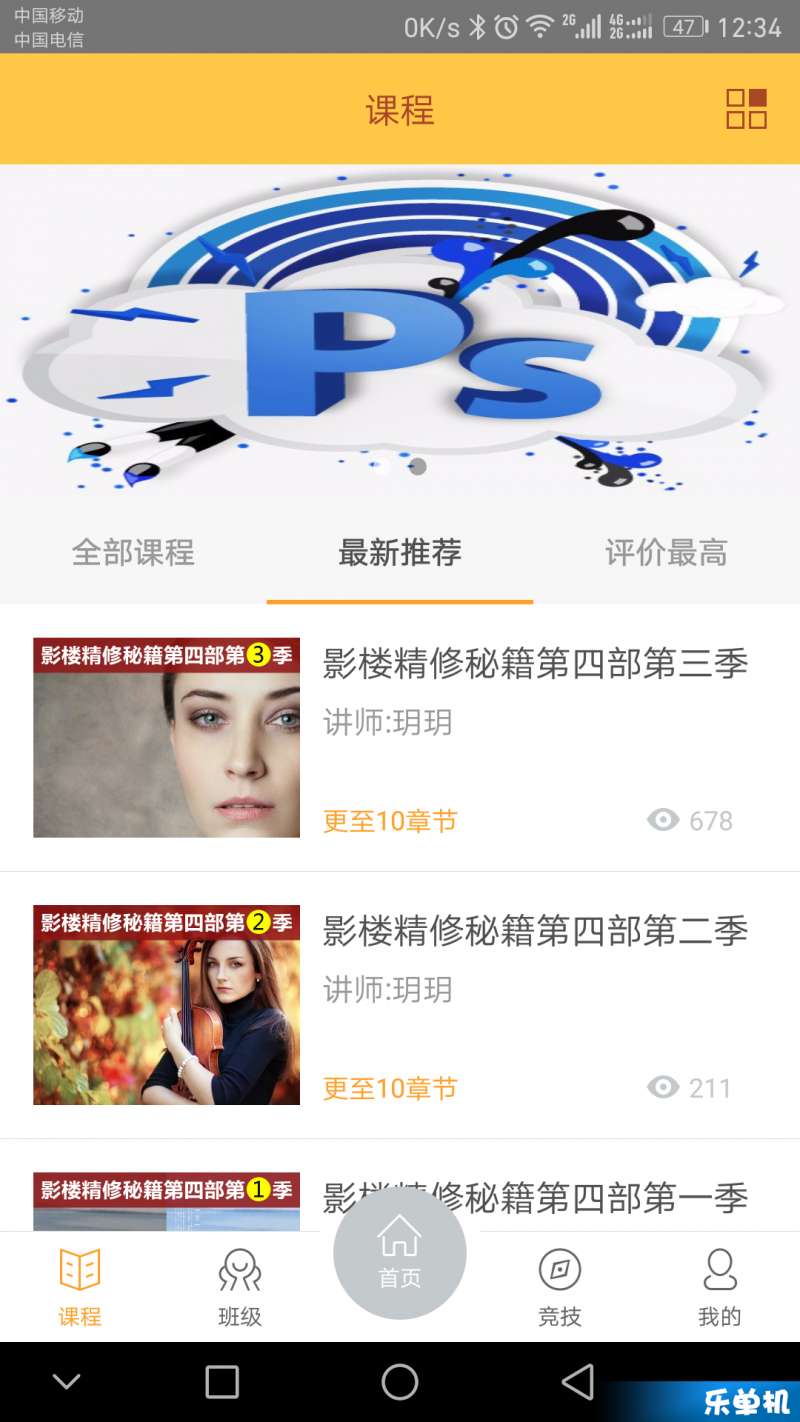Tap the system back button
The height and width of the screenshot is (1422, 800).
pyautogui.click(x=578, y=1382)
